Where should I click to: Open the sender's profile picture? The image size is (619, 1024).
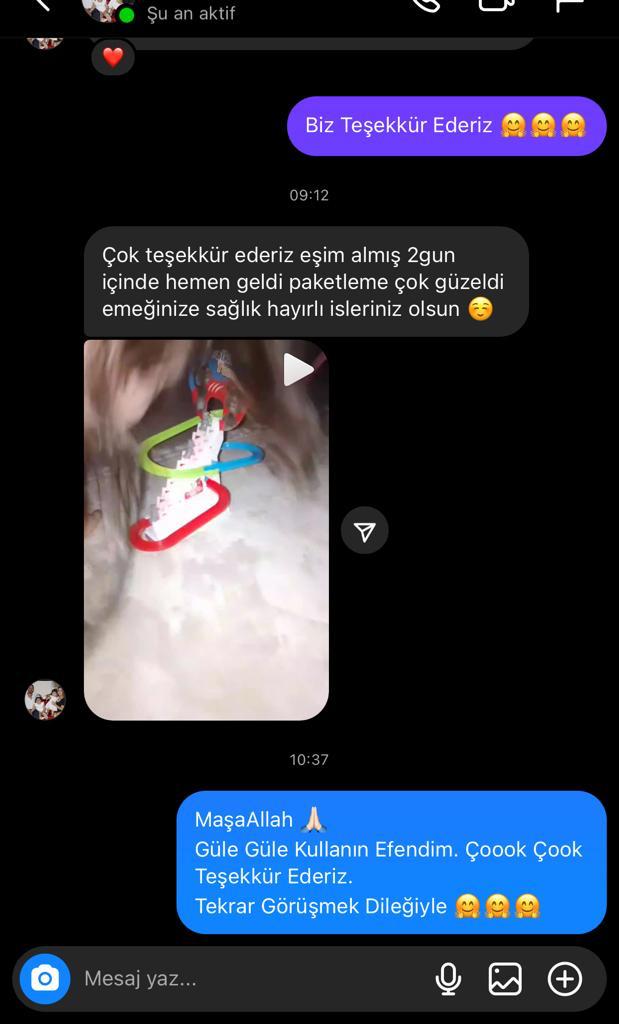click(45, 700)
